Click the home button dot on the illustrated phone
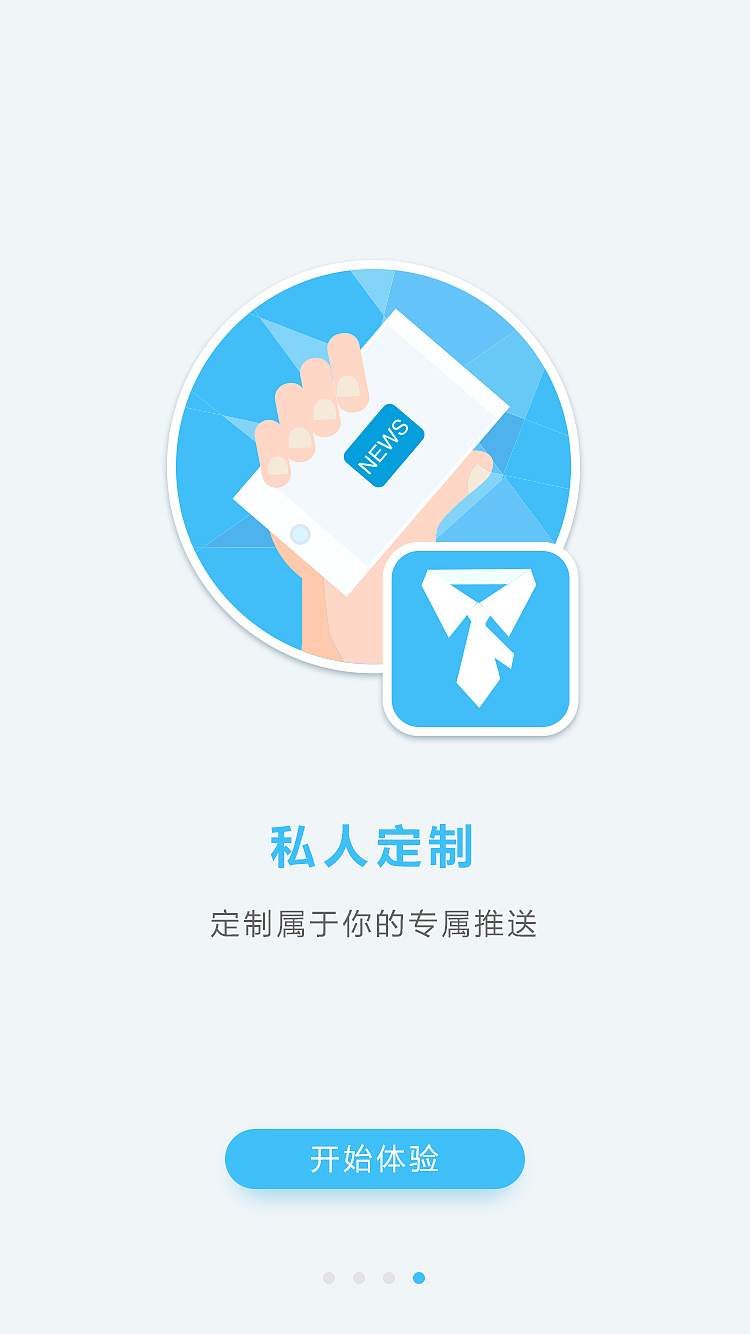Image resolution: width=750 pixels, height=1334 pixels. click(x=303, y=535)
